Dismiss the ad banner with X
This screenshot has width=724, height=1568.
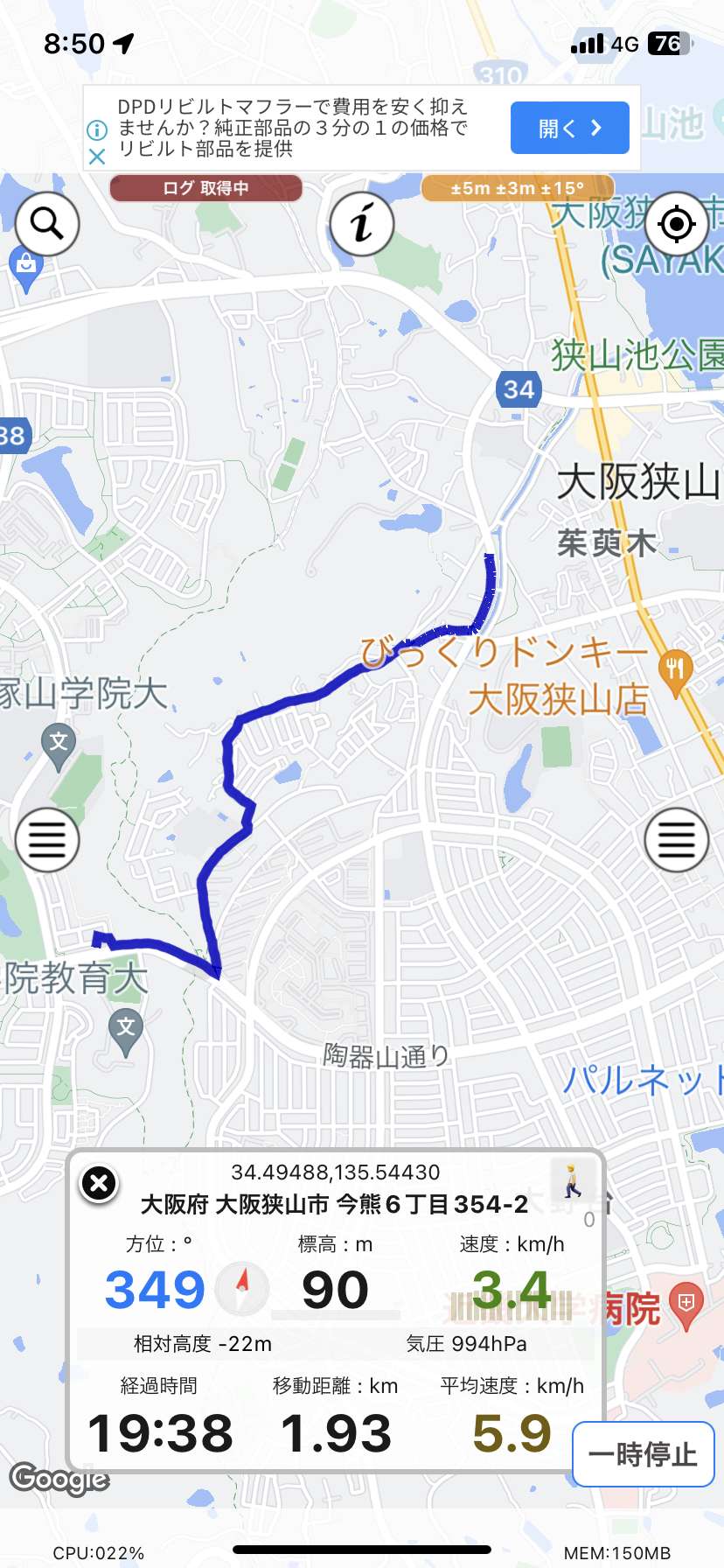(97, 157)
